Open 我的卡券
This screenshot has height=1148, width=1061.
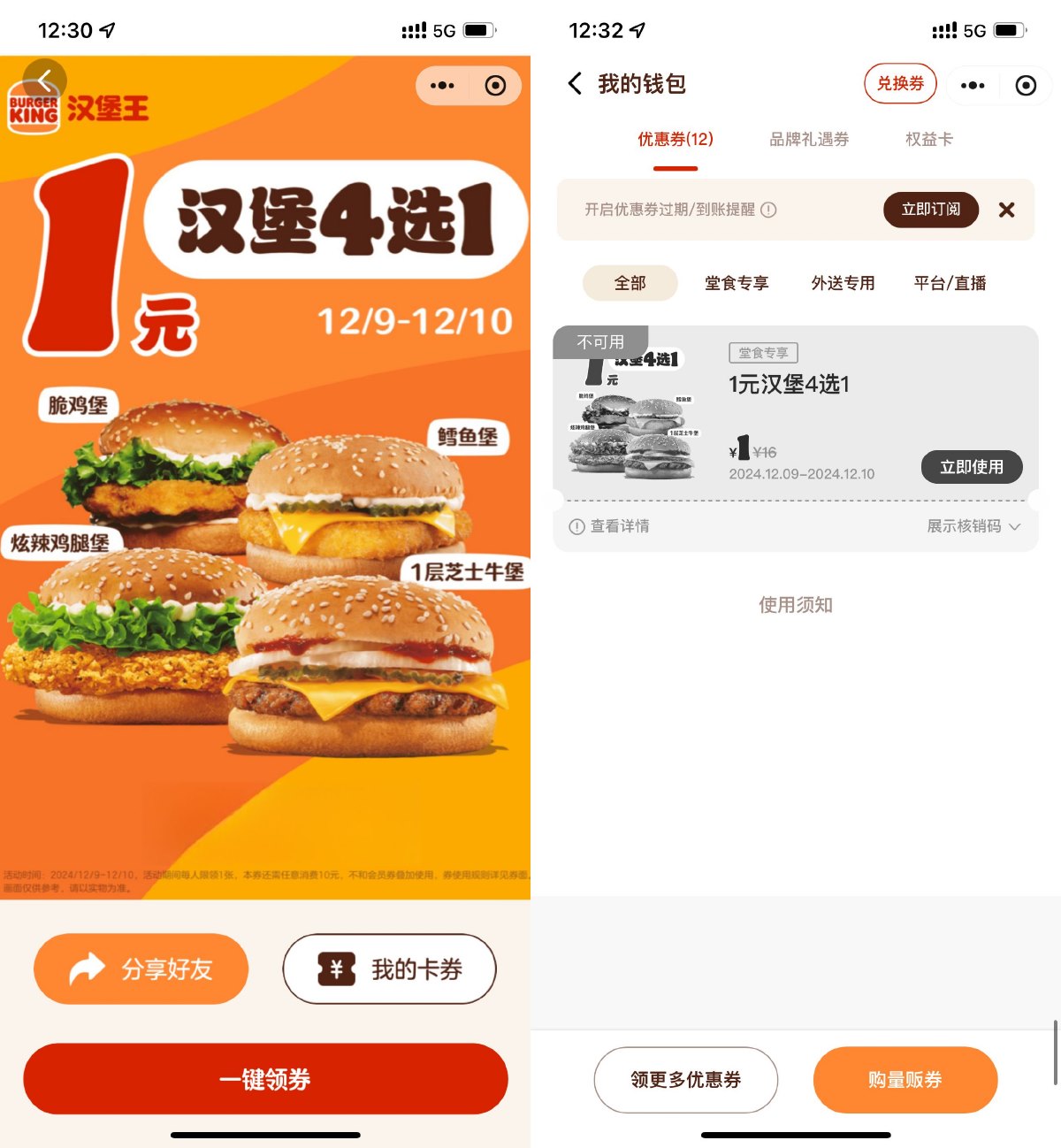point(389,969)
